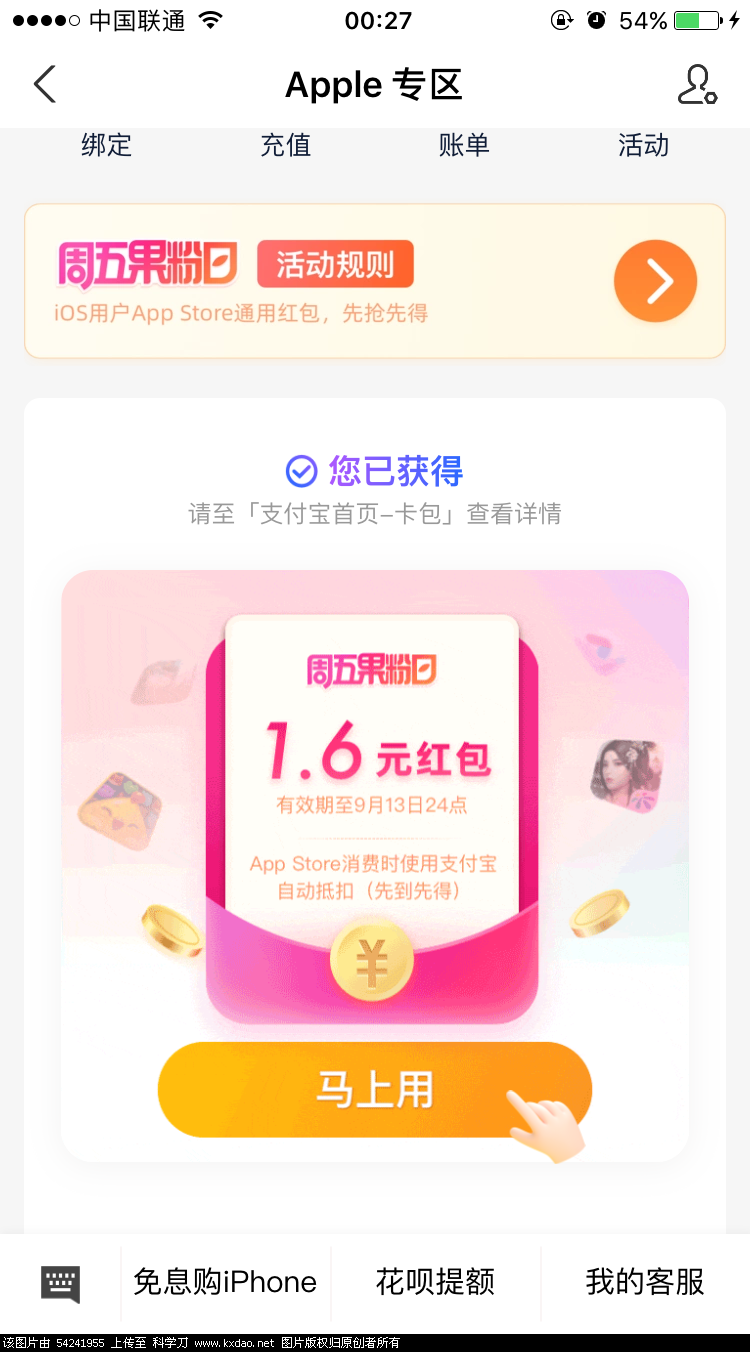750x1352 pixels.
Task: Open 花呗提额 menu
Action: [435, 1283]
